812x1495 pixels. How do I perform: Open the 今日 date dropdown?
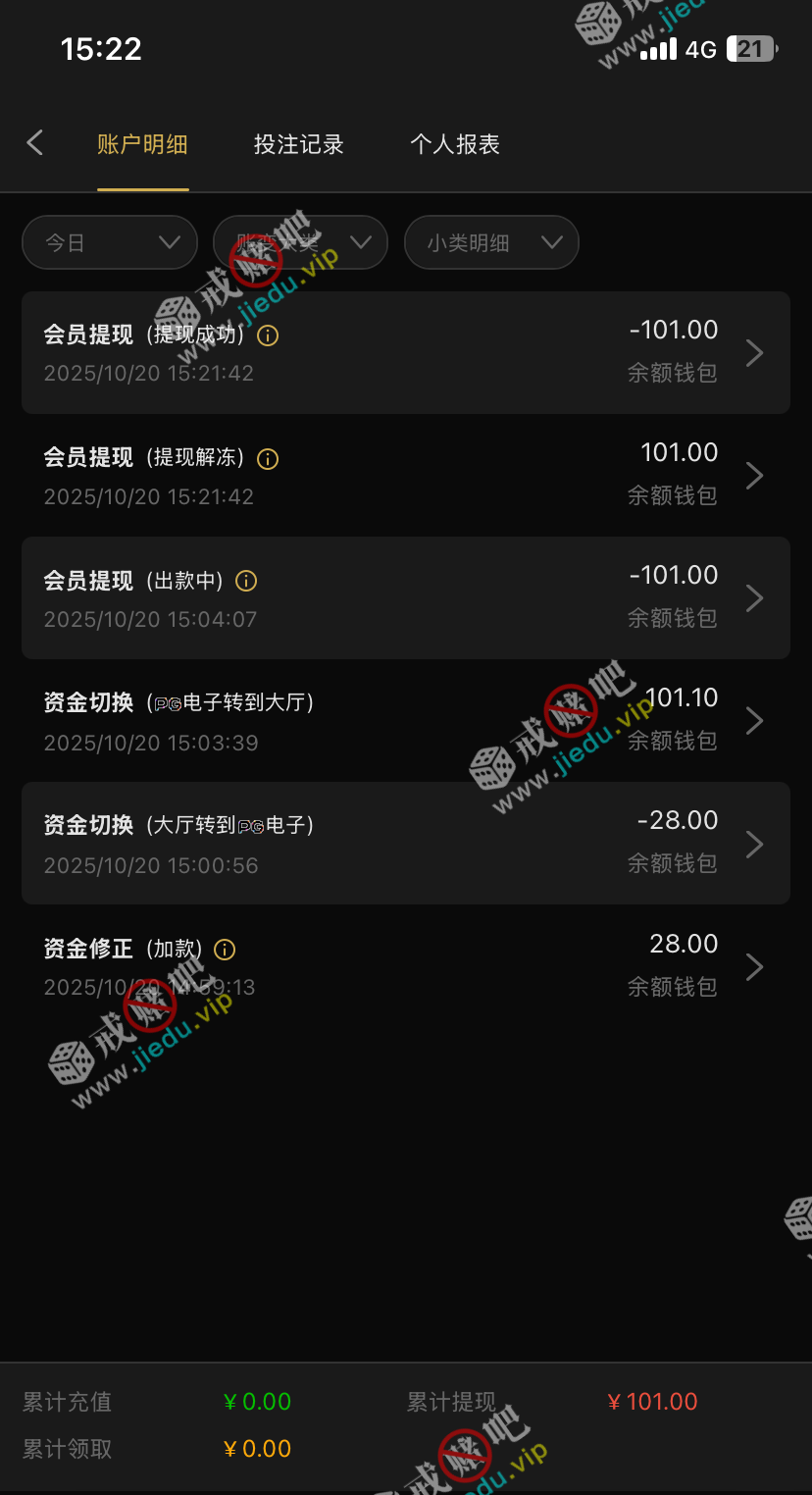(x=110, y=242)
